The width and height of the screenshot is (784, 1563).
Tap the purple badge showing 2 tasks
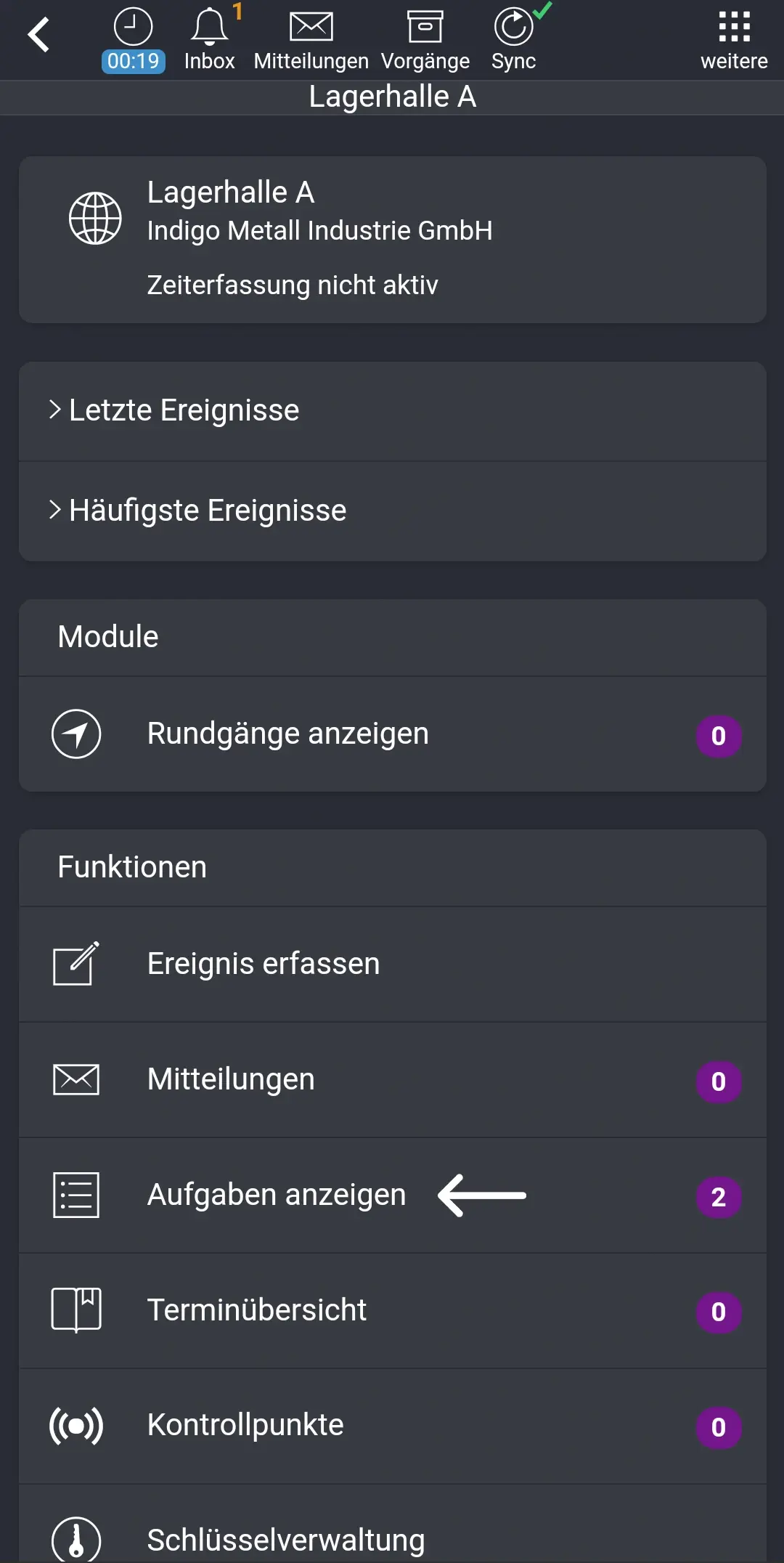click(x=718, y=1197)
